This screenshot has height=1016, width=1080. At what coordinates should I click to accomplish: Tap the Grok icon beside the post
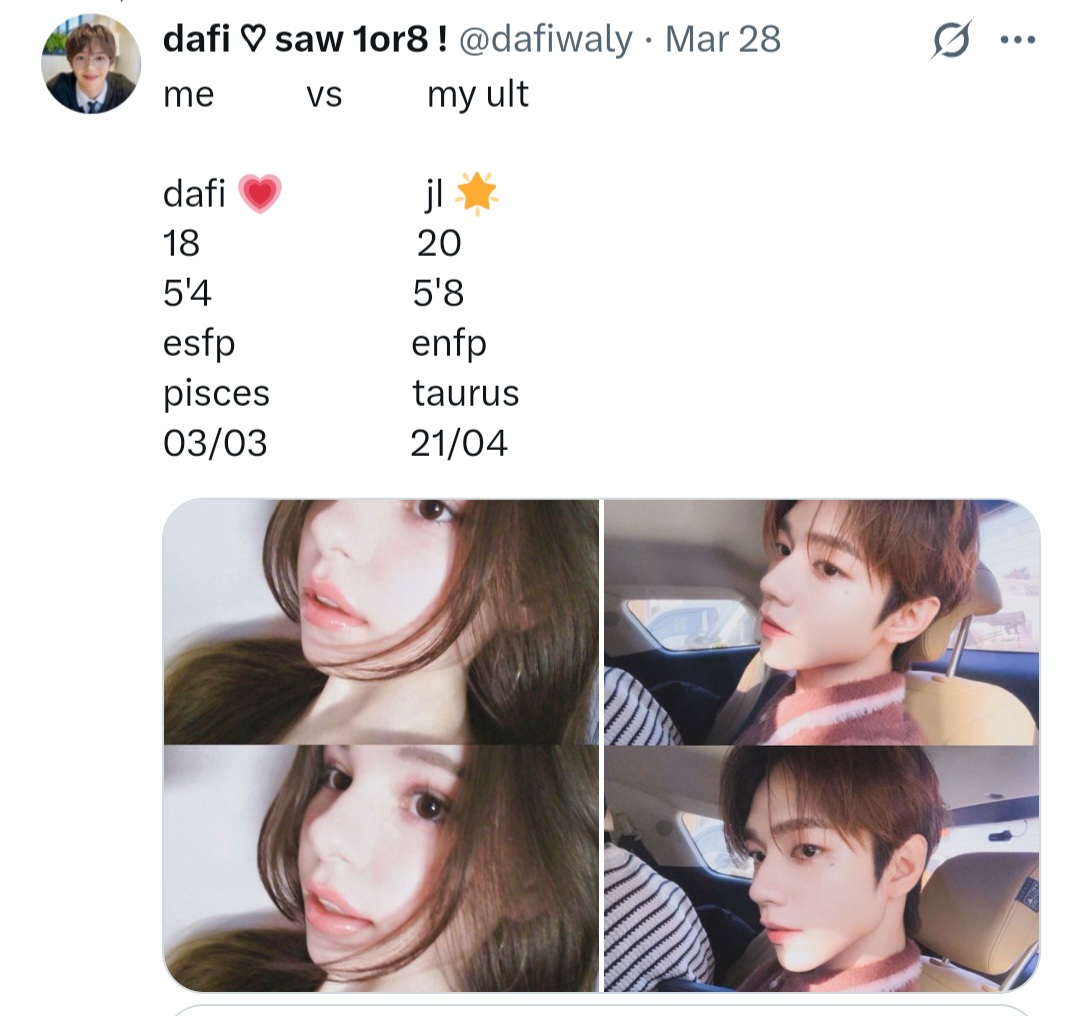[x=951, y=42]
